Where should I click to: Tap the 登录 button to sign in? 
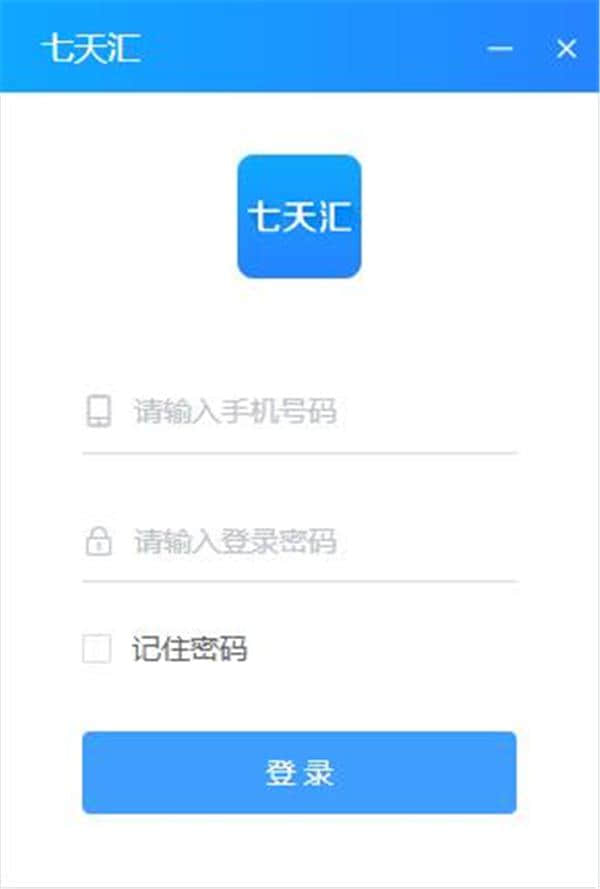coord(299,772)
